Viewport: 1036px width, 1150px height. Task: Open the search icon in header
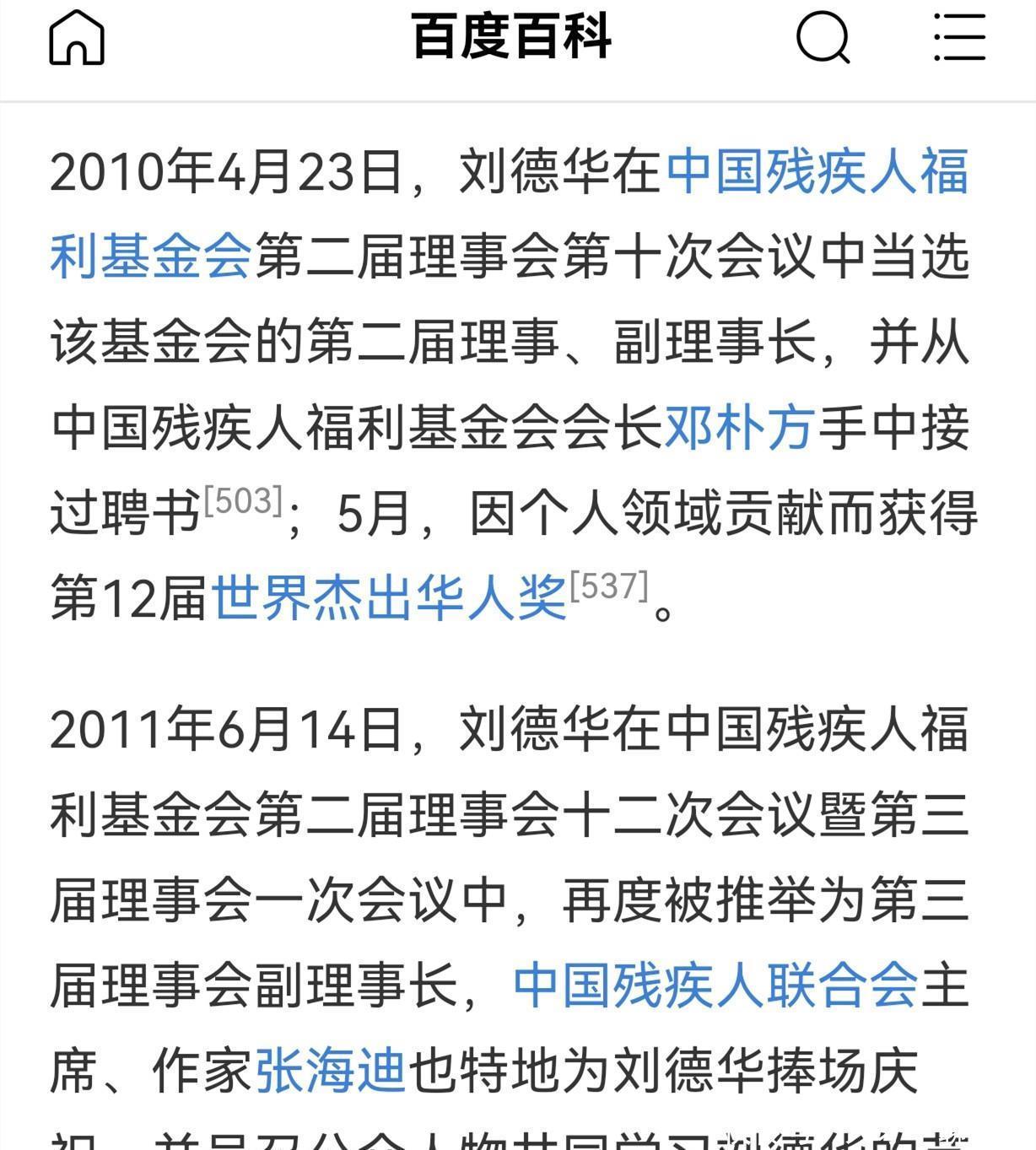[823, 38]
